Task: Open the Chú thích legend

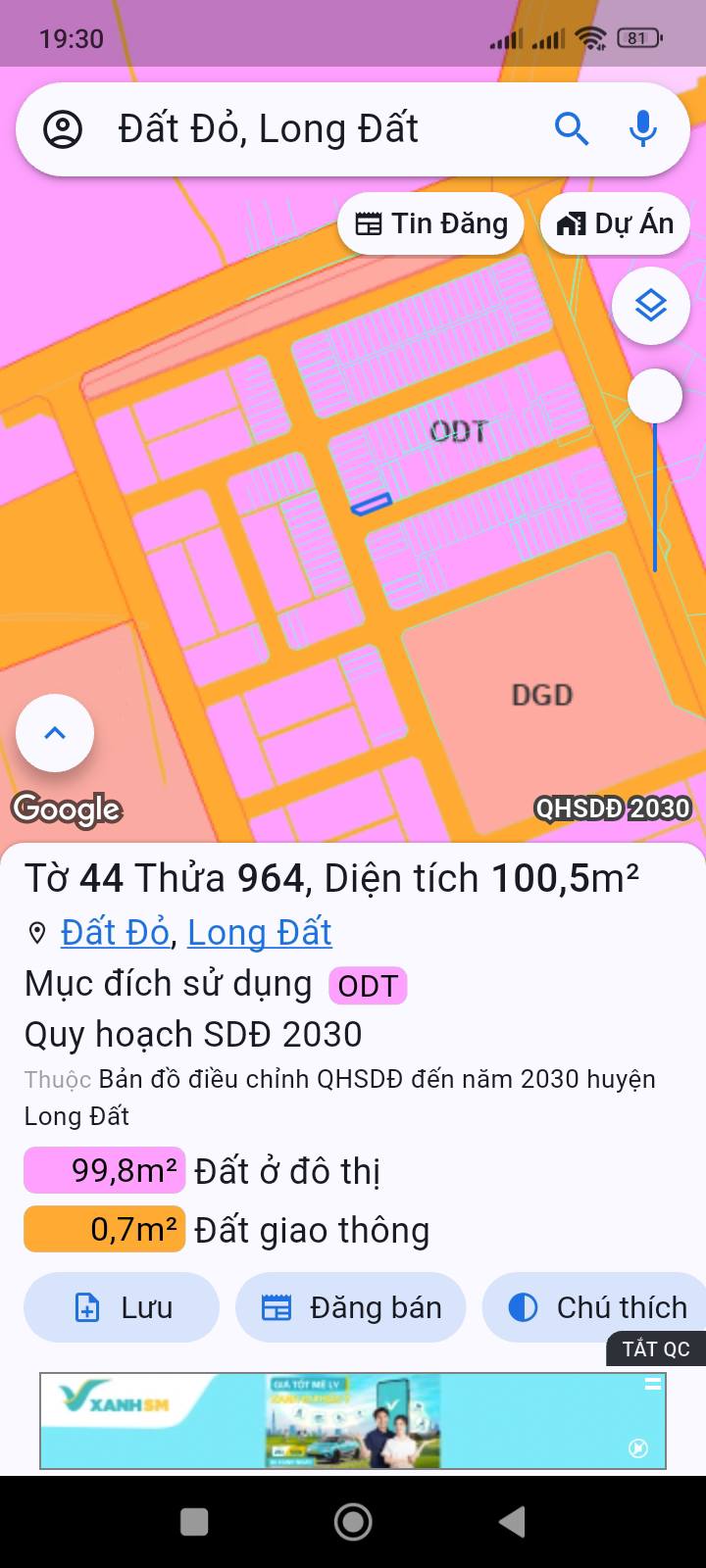Action: (x=594, y=1307)
